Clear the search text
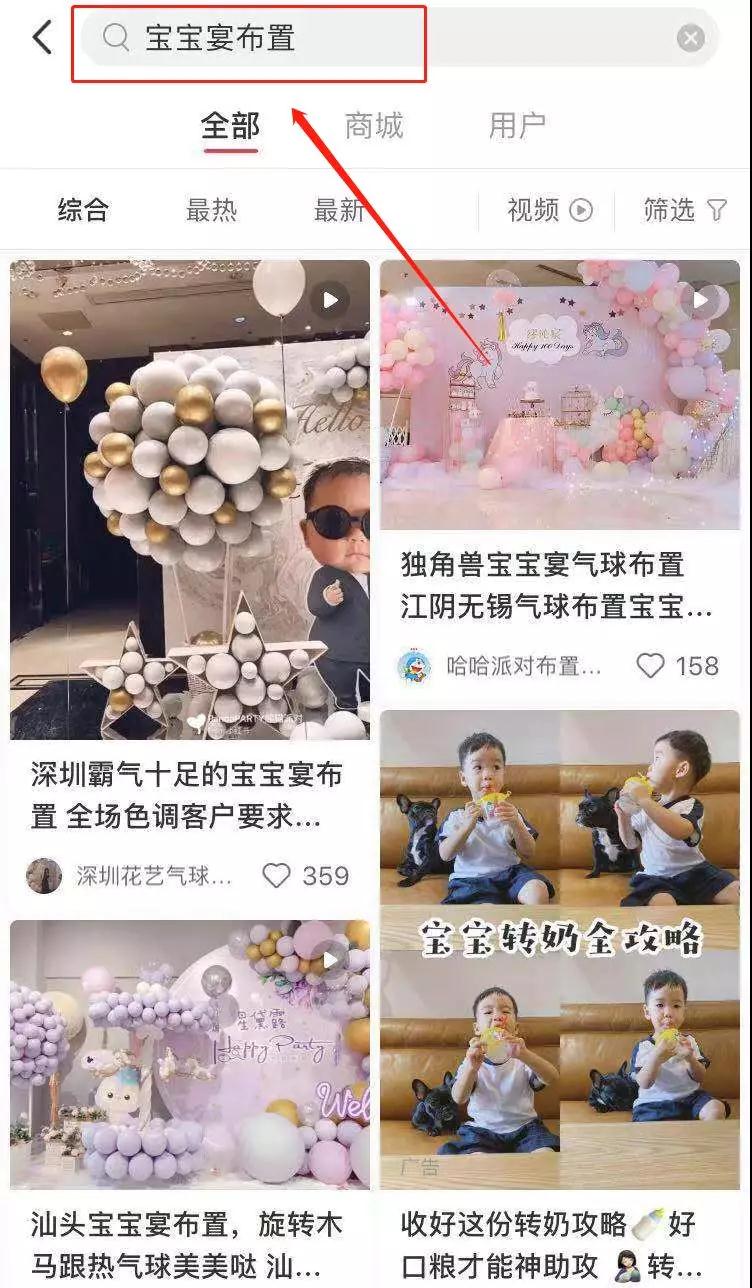752x1288 pixels. pos(690,38)
